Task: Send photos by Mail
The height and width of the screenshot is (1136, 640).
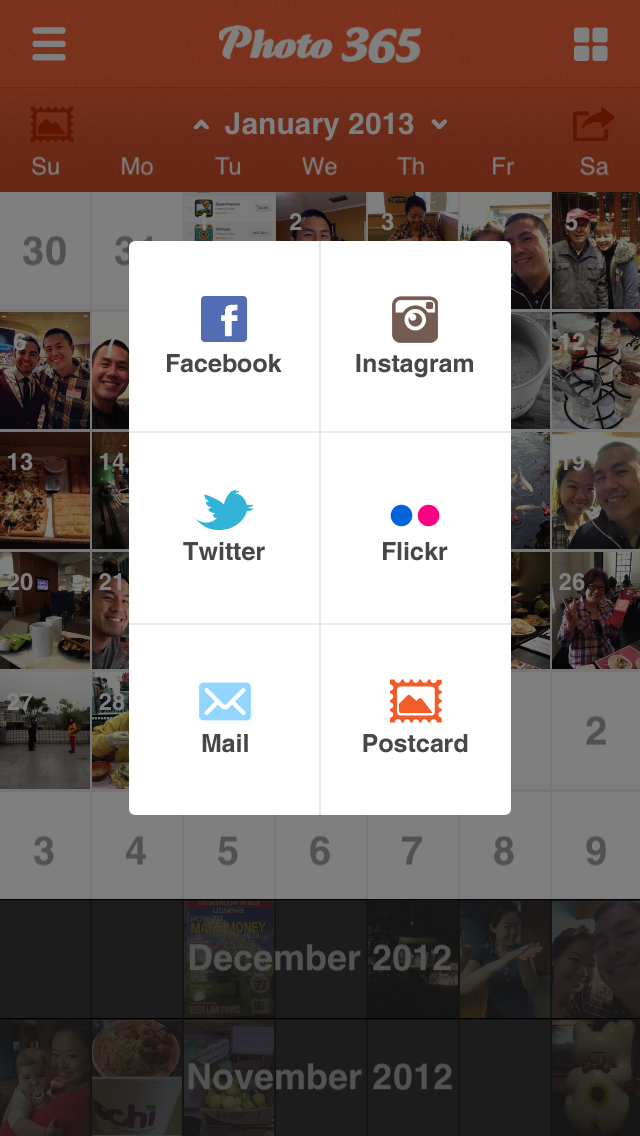Action: 224,719
